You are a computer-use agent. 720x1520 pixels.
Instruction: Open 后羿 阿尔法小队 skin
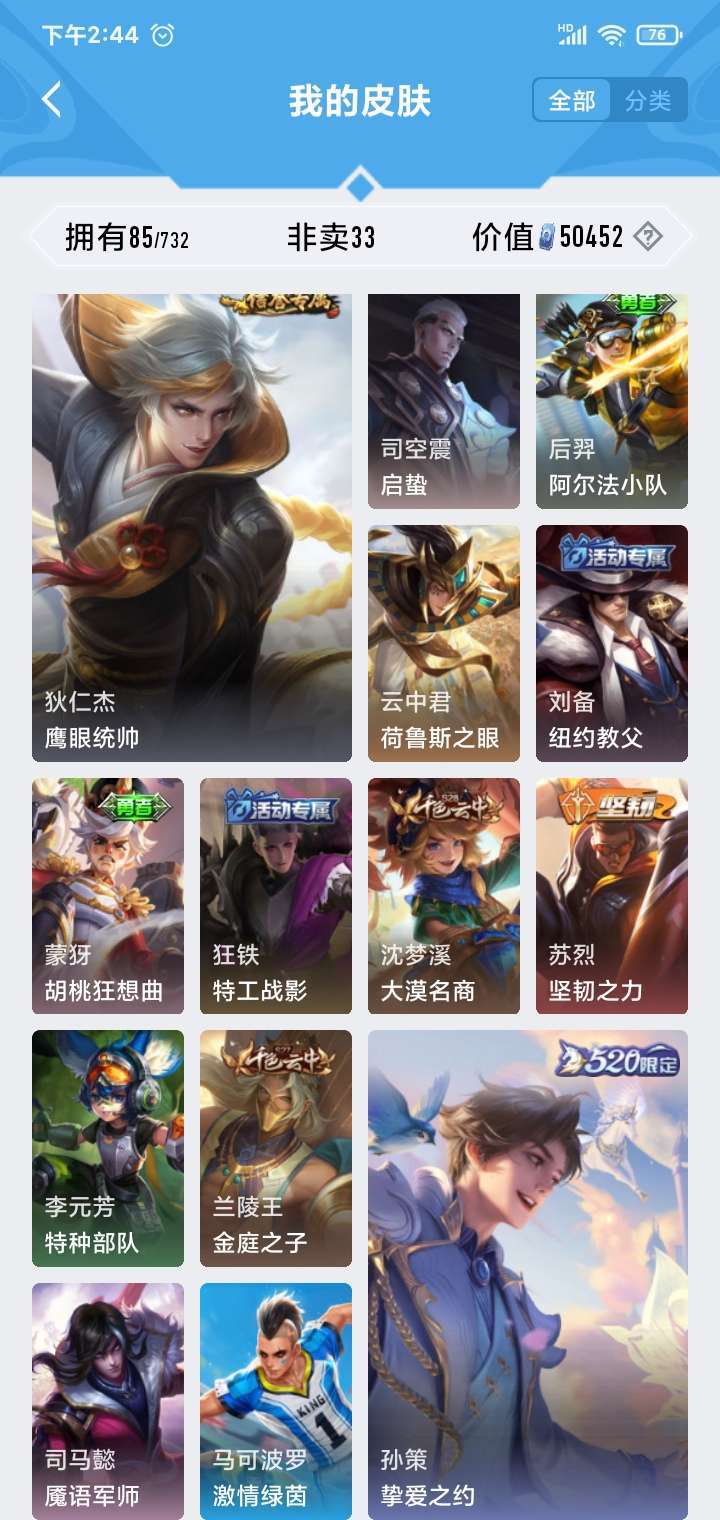[612, 401]
